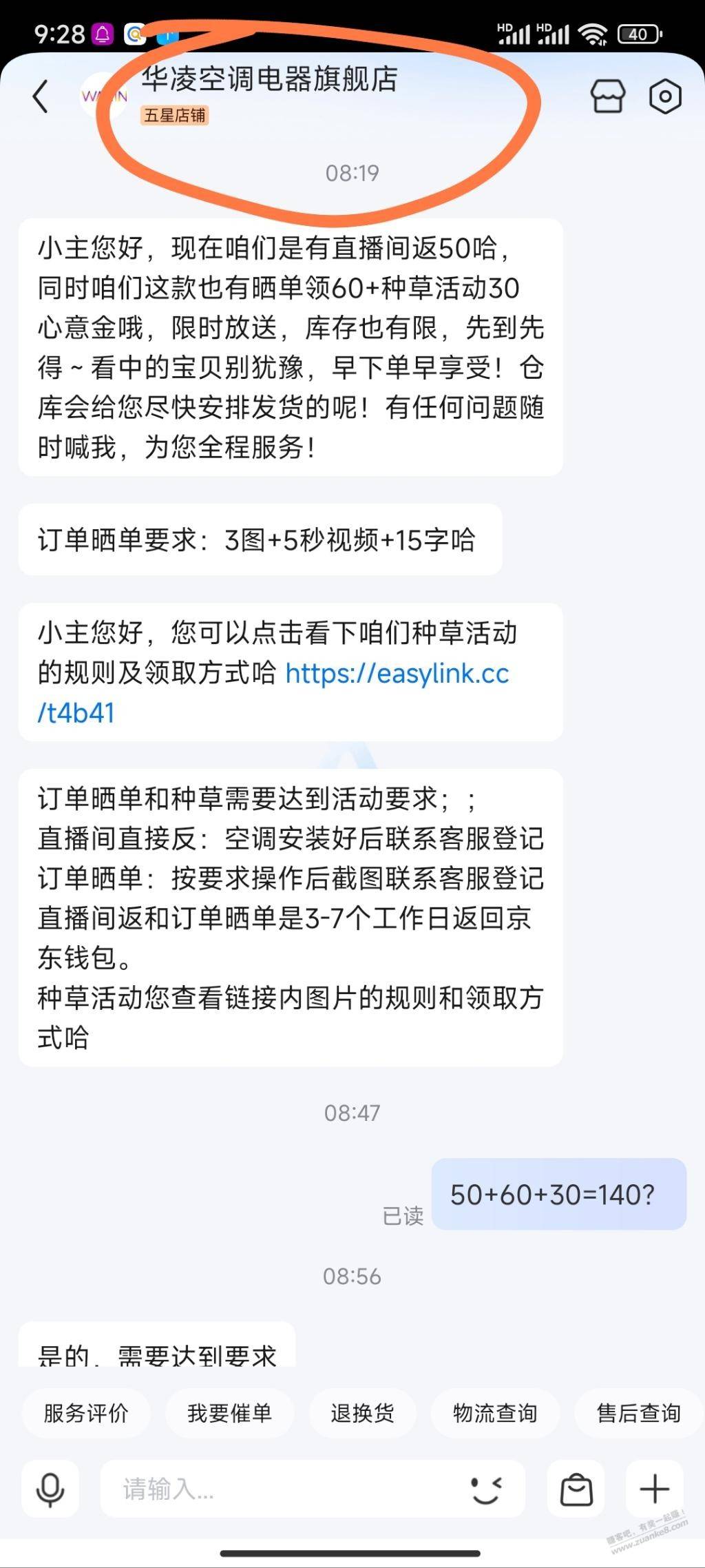
Task: Tap the 服务评价 chip
Action: pyautogui.click(x=86, y=1413)
